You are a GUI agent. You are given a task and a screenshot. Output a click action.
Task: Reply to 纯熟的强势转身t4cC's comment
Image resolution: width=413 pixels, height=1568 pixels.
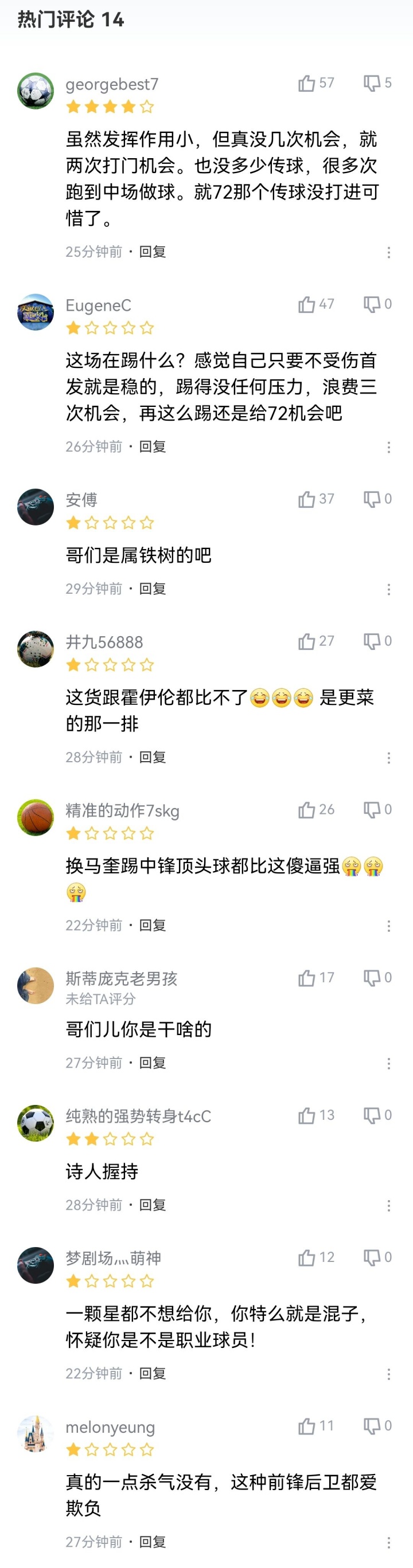[152, 1205]
